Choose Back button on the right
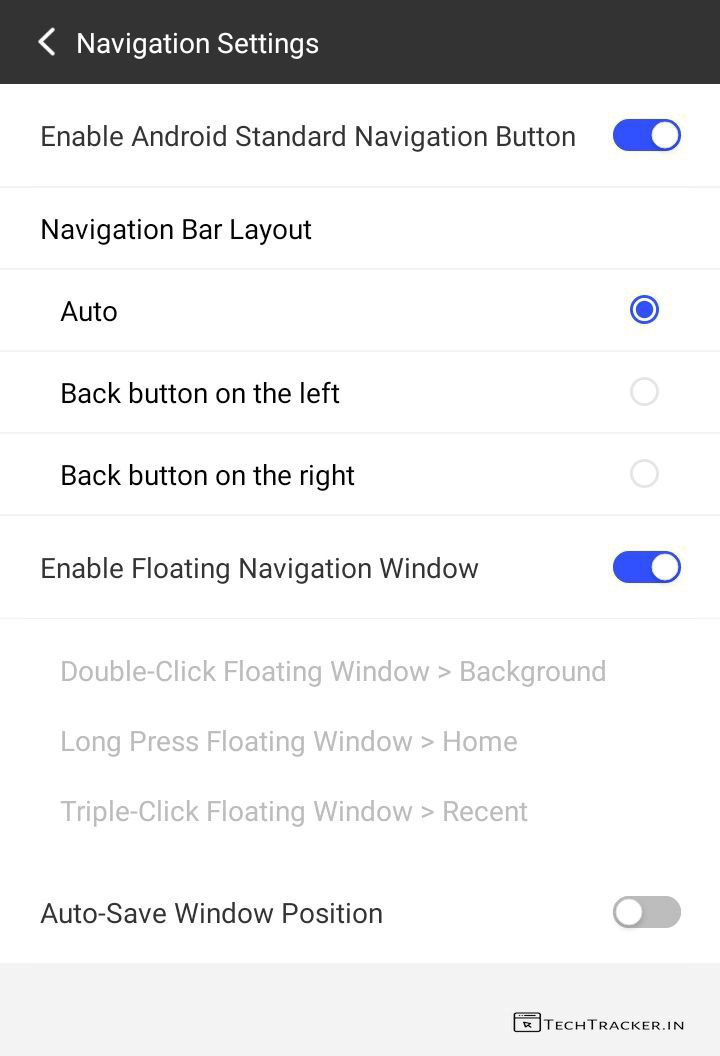This screenshot has height=1056, width=720. 644,474
